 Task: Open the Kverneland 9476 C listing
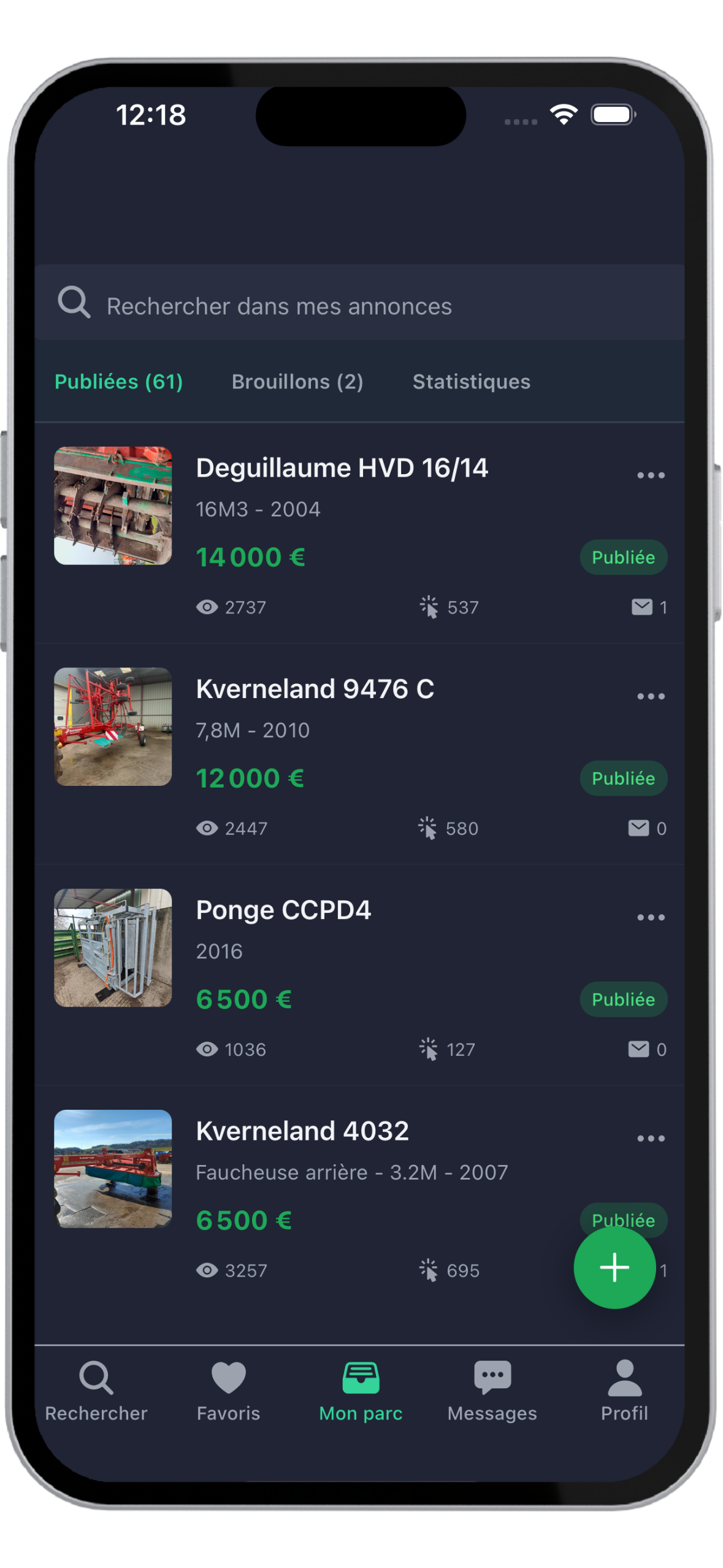click(315, 690)
